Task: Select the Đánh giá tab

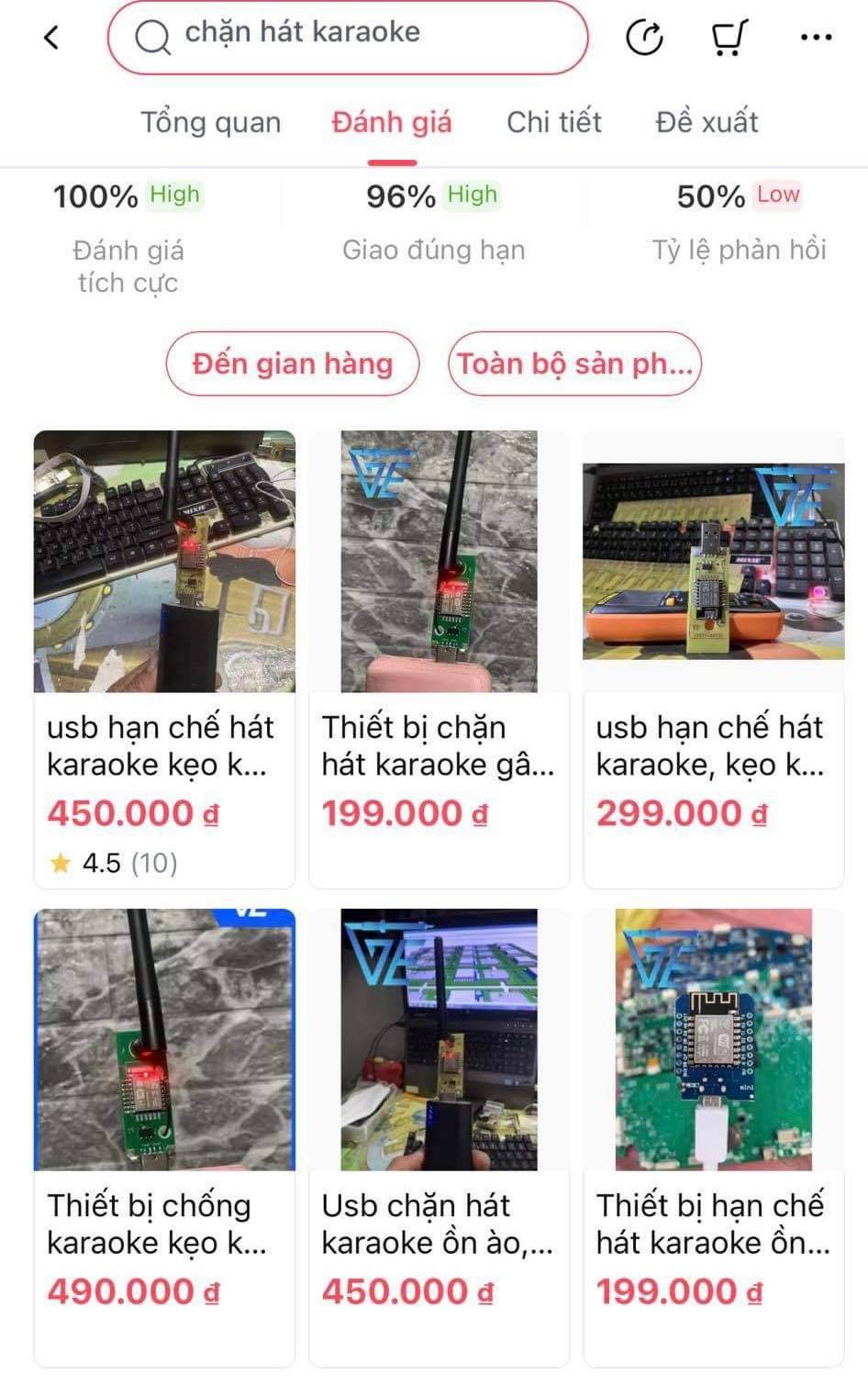Action: [392, 122]
